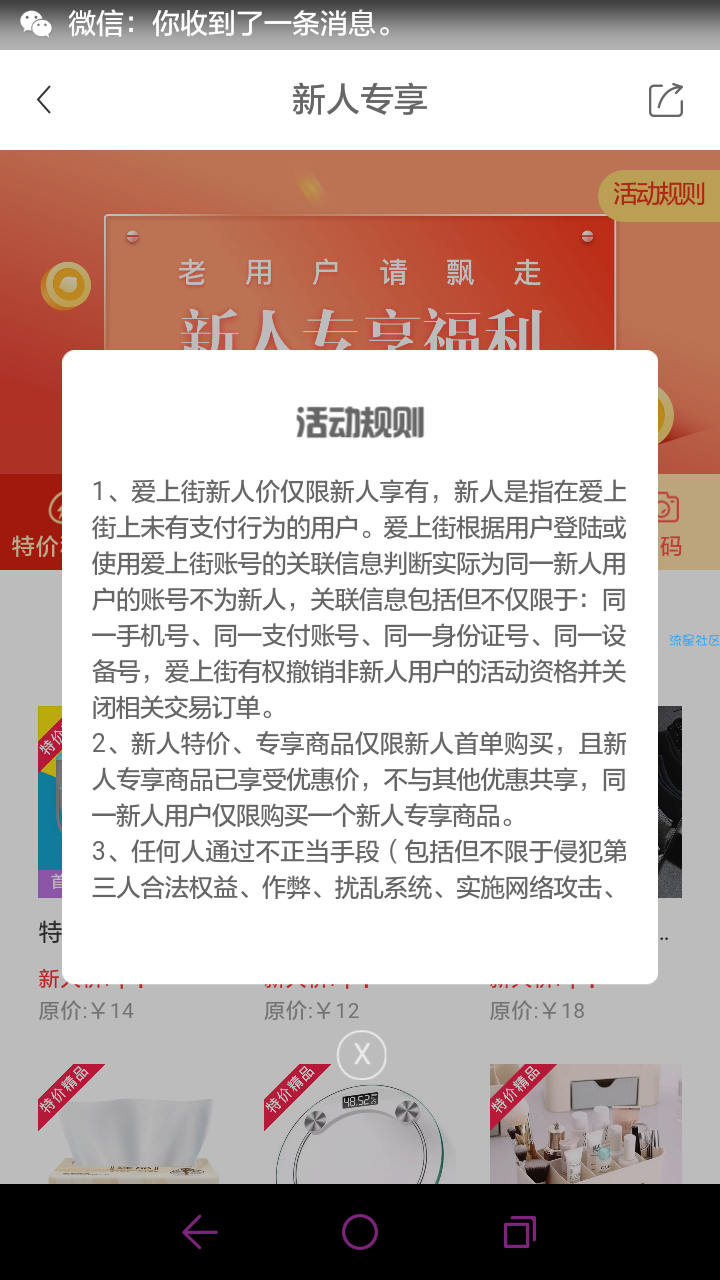
Task: Go back from 新人专享 page
Action: tap(44, 100)
